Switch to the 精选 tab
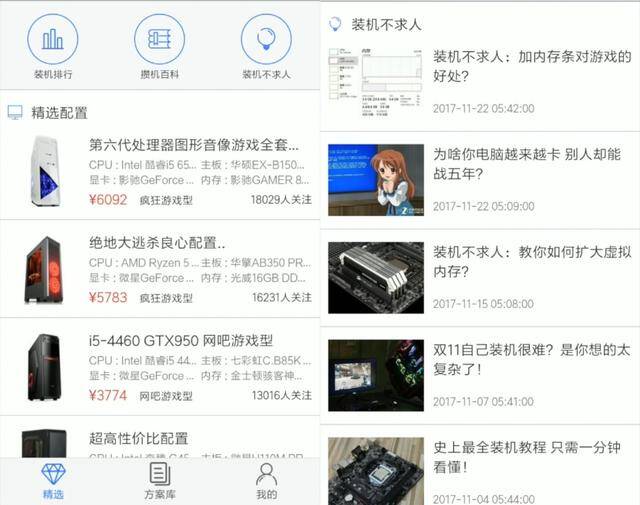The height and width of the screenshot is (505, 640). (x=53, y=480)
